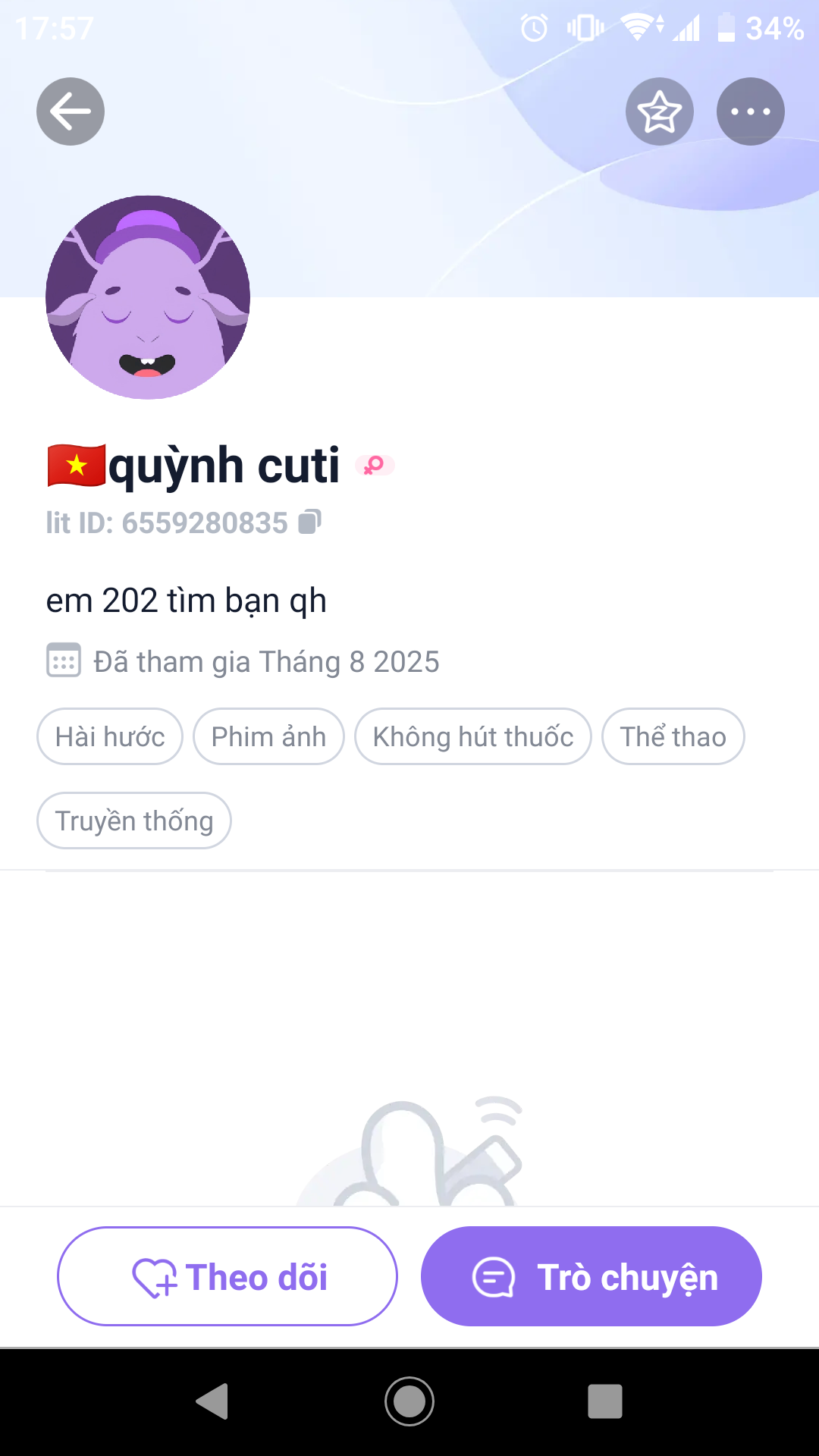
Task: Go back using the top arrow
Action: pyautogui.click(x=71, y=111)
